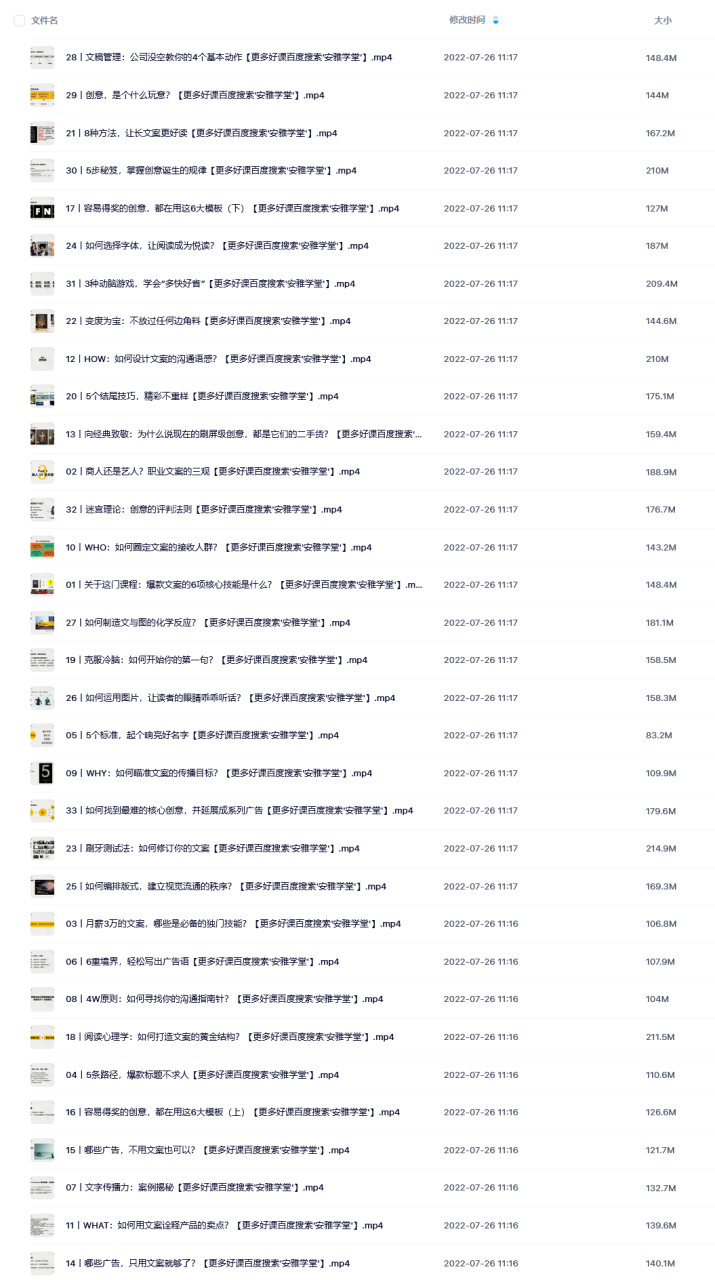Screen dimensions: 715x1280
Task: Open 14 哪些广告,只用文案就够了
Action: [x=208, y=1264]
